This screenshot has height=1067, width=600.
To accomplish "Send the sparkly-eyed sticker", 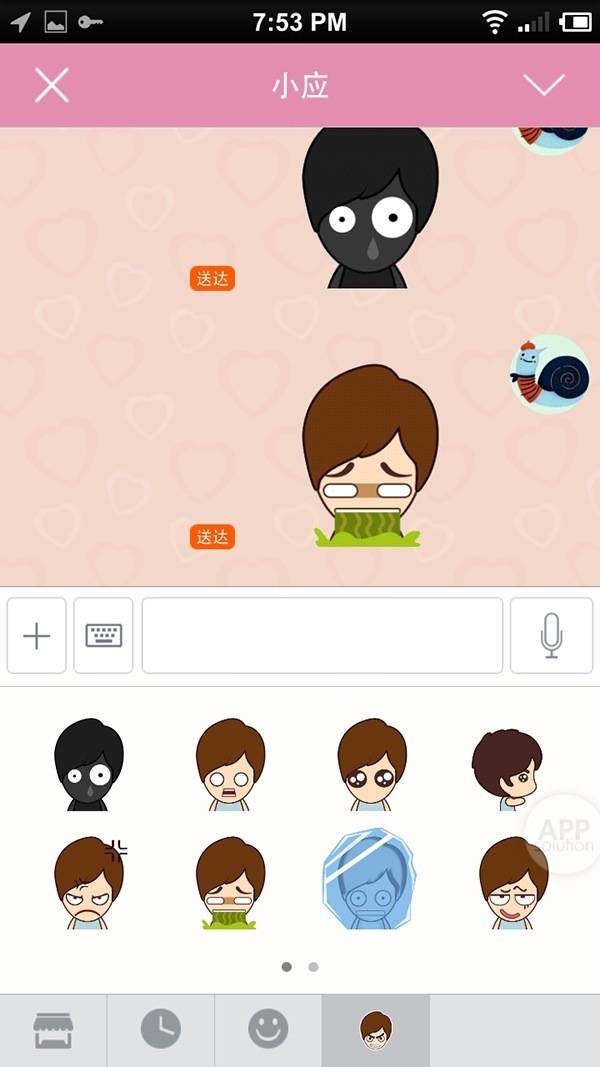I will [372, 765].
